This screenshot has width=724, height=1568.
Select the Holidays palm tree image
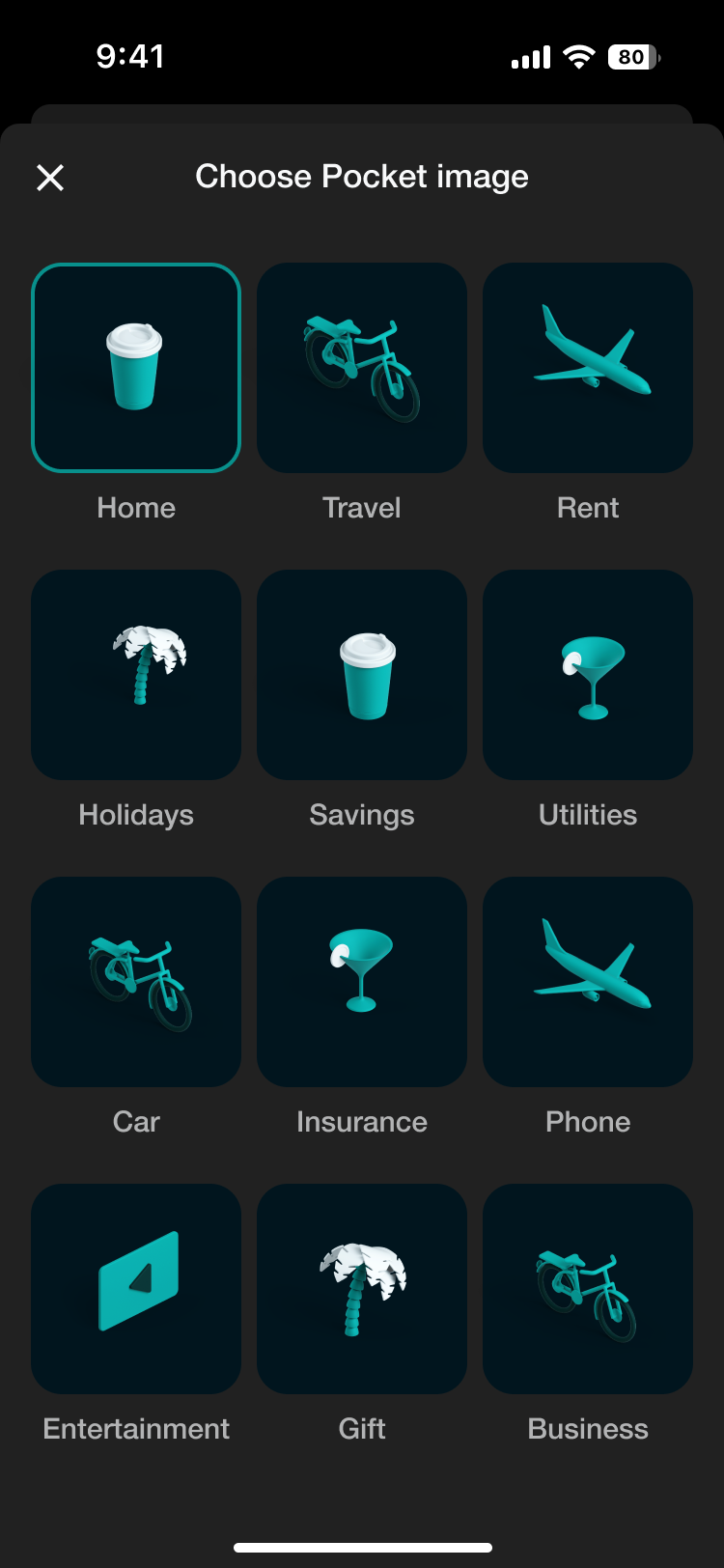click(x=136, y=675)
